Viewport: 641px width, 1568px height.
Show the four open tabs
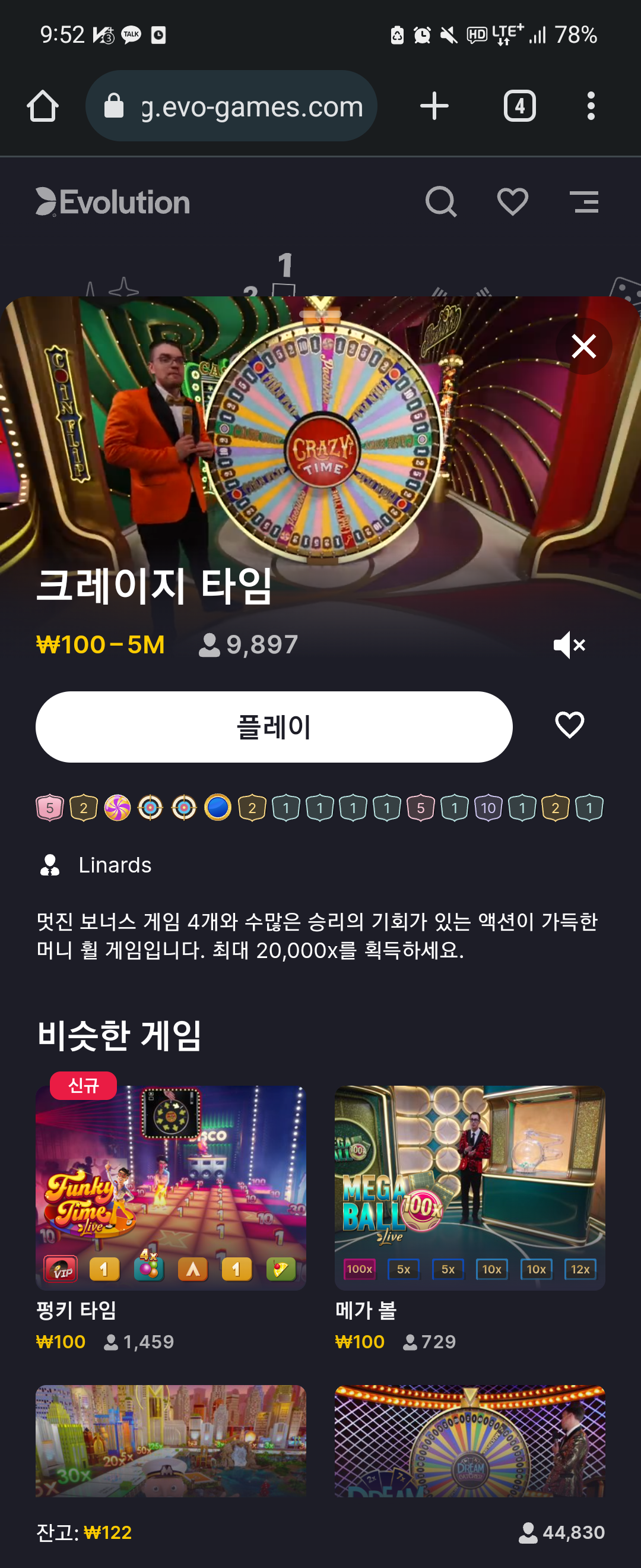click(519, 106)
